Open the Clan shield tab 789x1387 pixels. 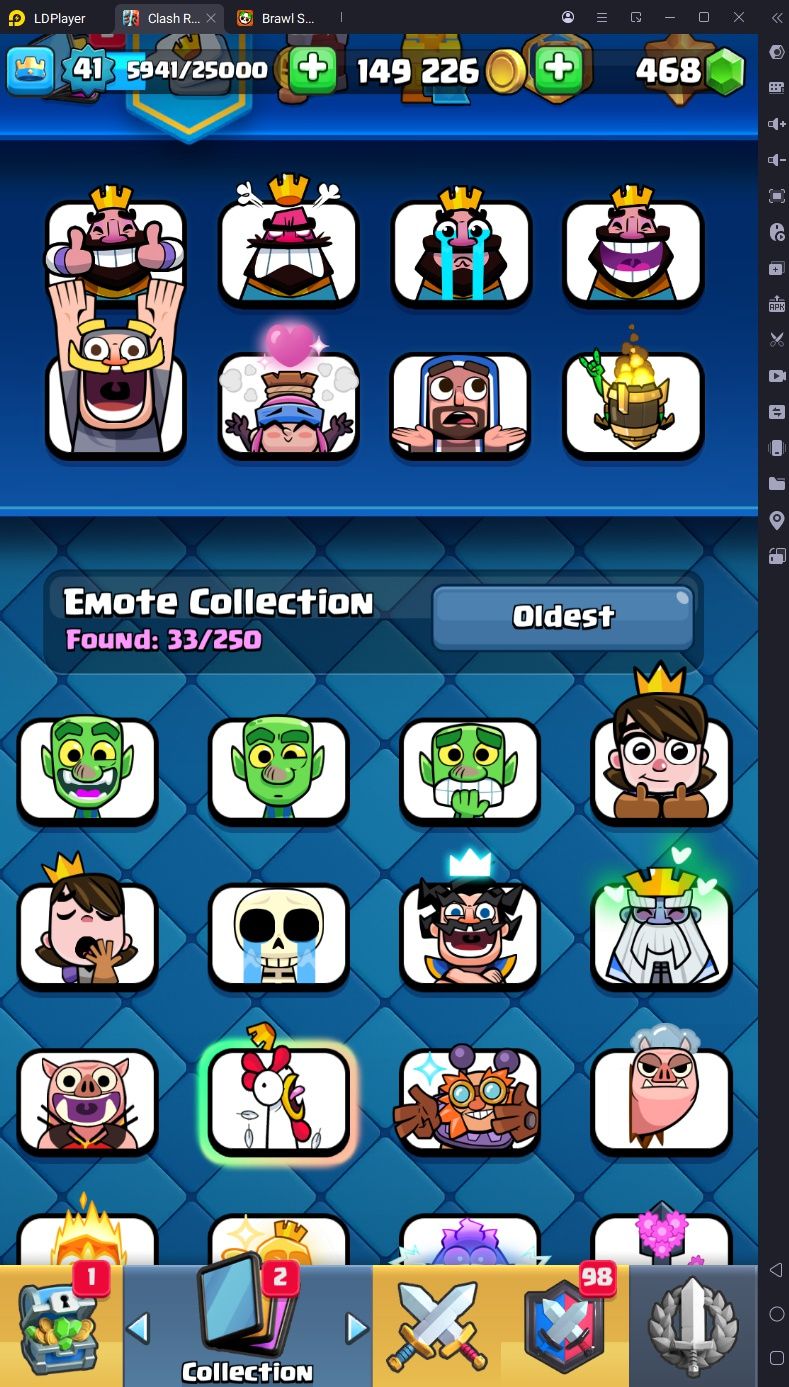[566, 1326]
